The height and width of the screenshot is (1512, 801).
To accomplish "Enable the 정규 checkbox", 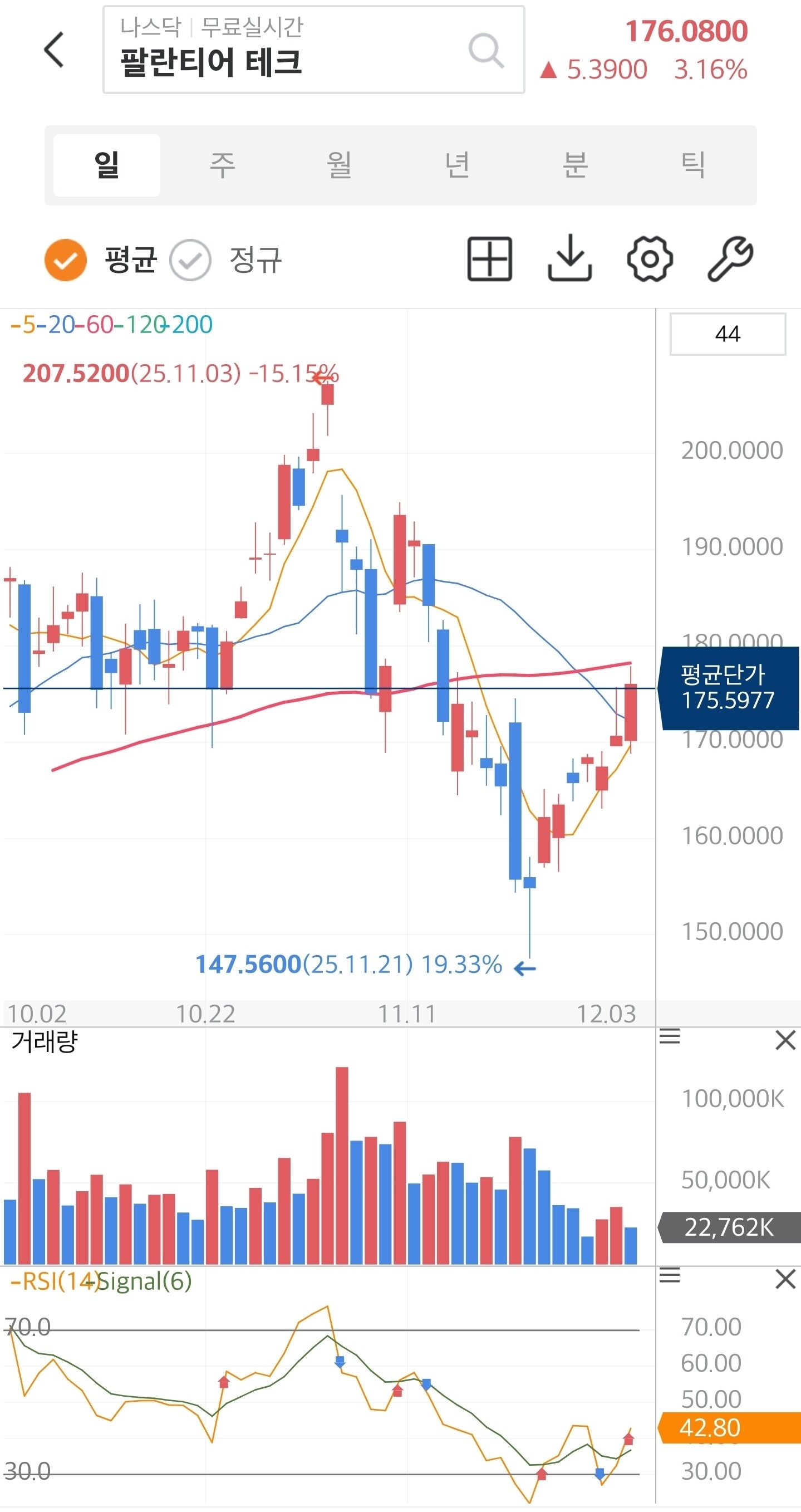I will point(190,260).
